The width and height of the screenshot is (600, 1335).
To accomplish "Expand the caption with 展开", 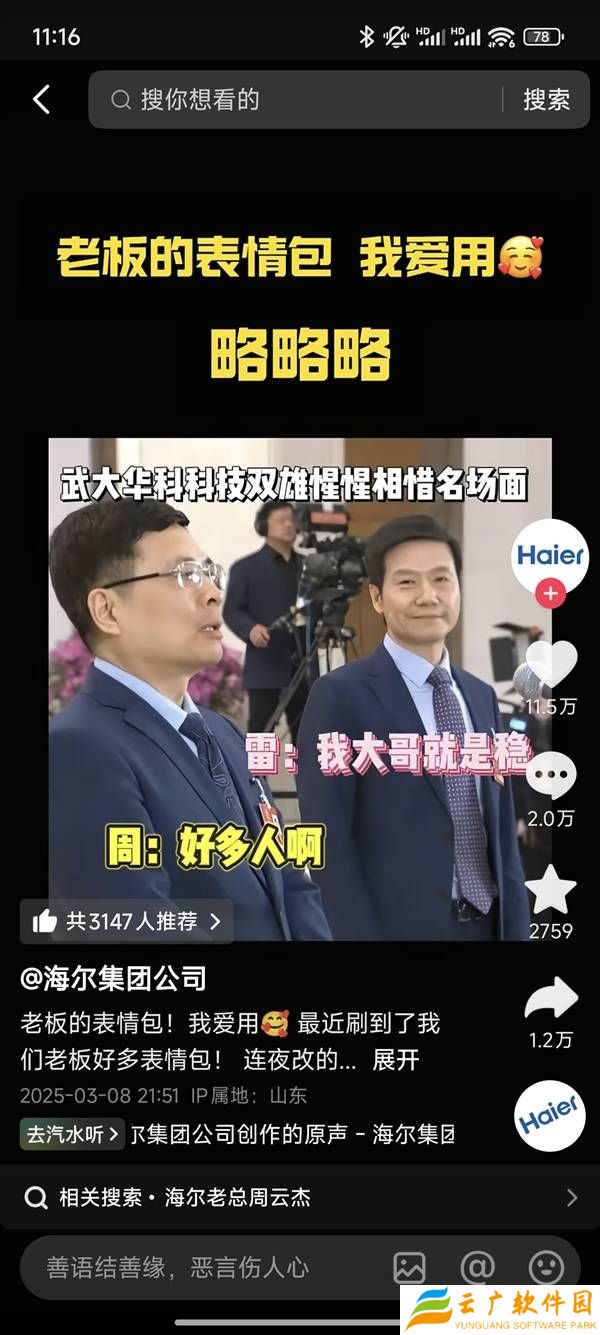I will (395, 1059).
